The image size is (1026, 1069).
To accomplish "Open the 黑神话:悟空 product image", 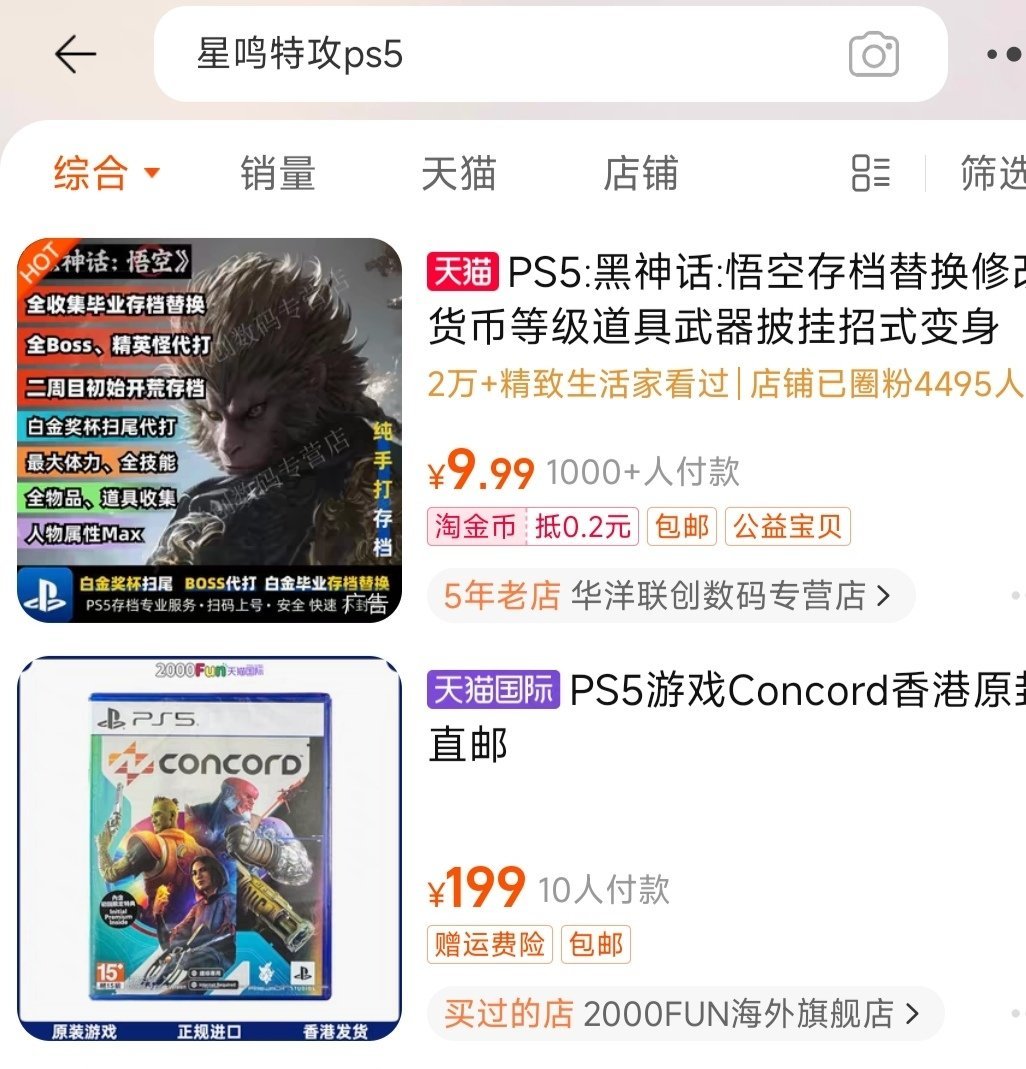I will pos(209,430).
